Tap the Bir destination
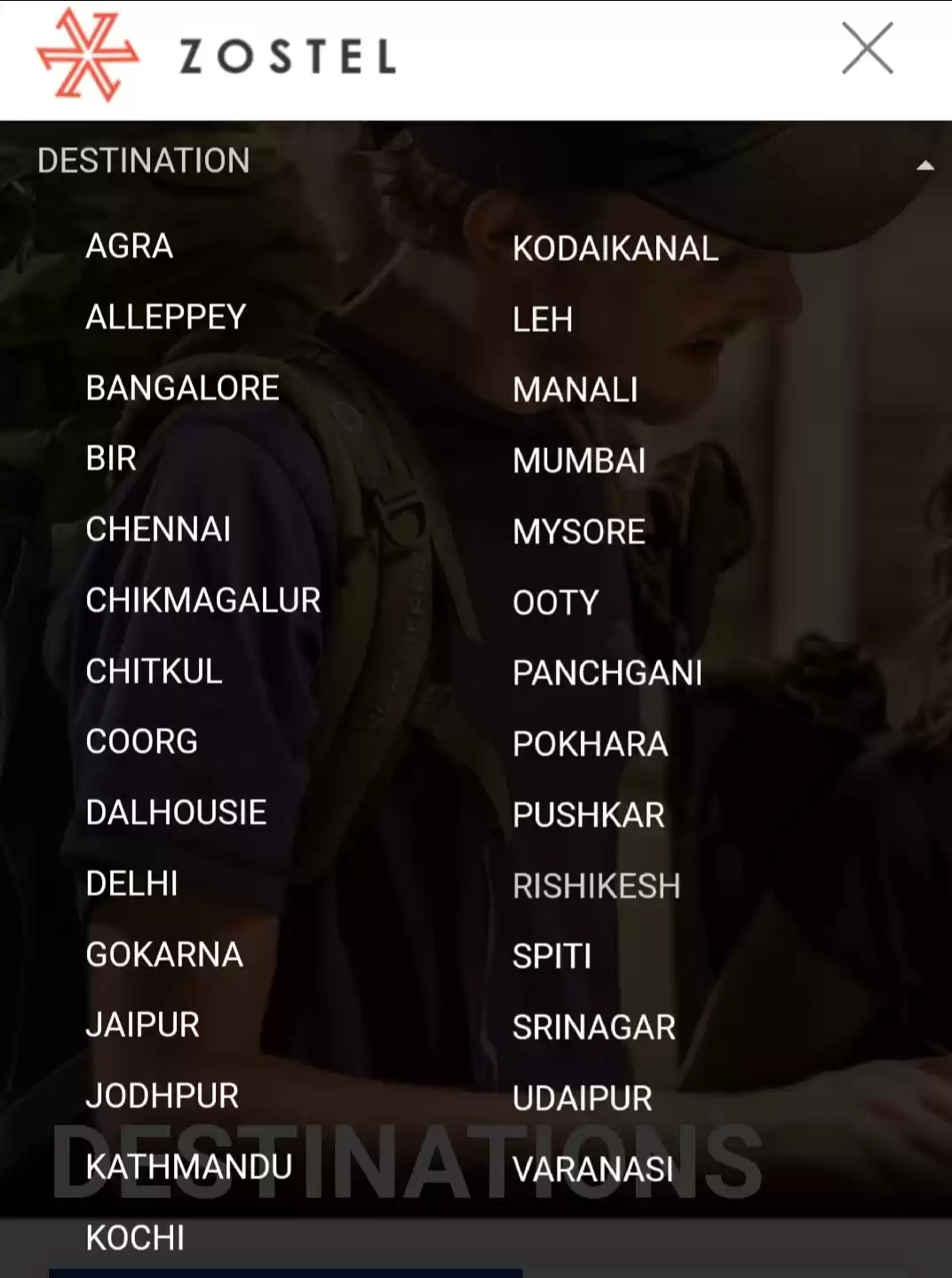This screenshot has width=952, height=1278. coord(111,458)
